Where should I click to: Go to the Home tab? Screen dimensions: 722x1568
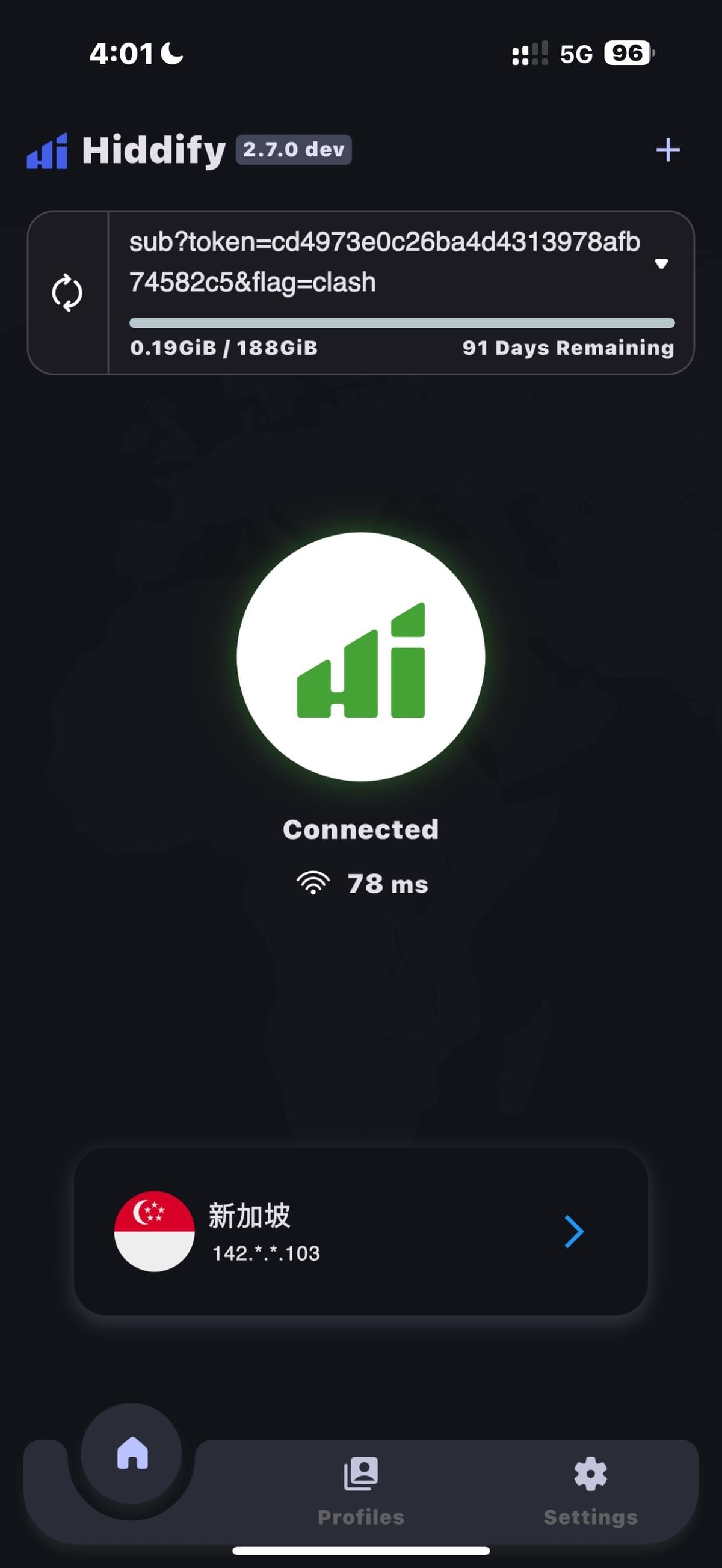(x=132, y=1454)
